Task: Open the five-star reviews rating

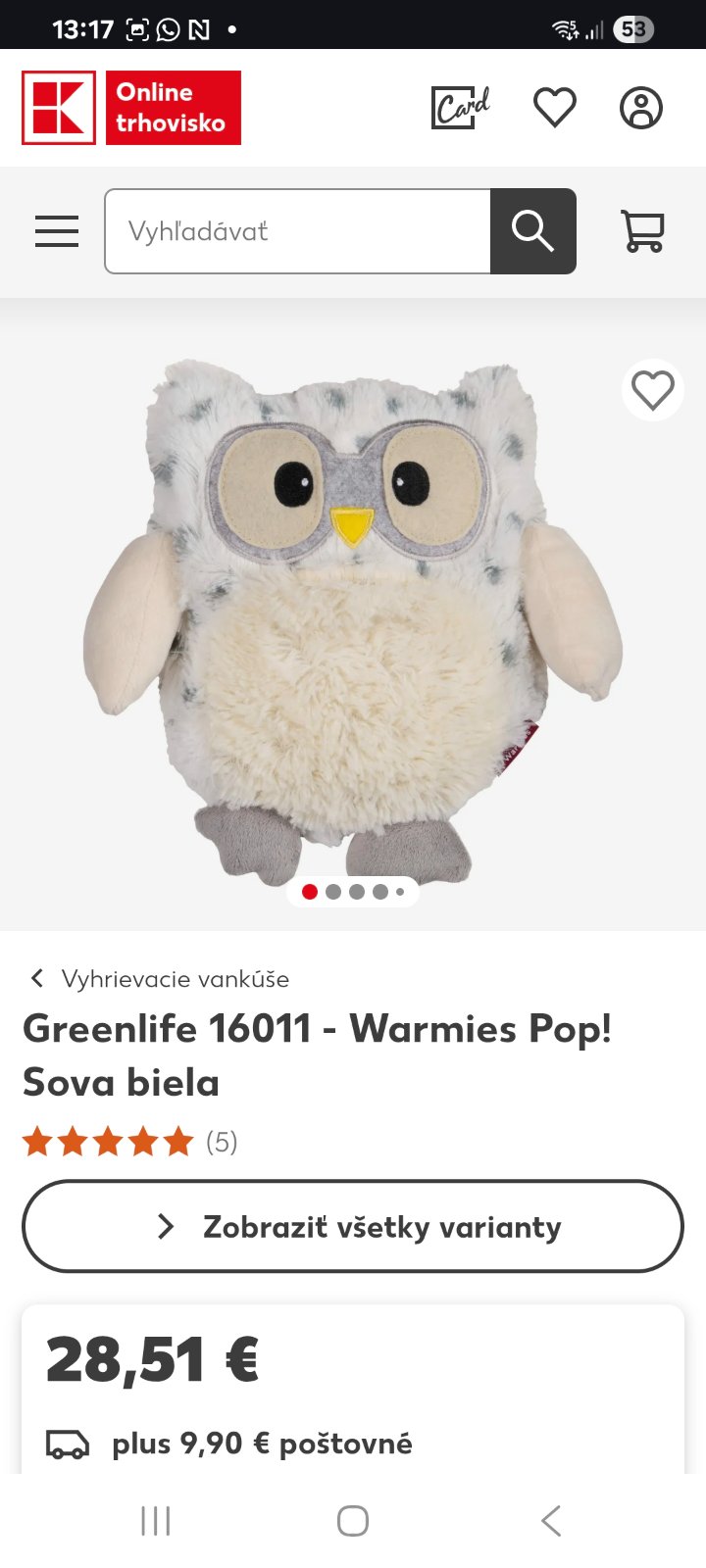Action: [x=129, y=1142]
